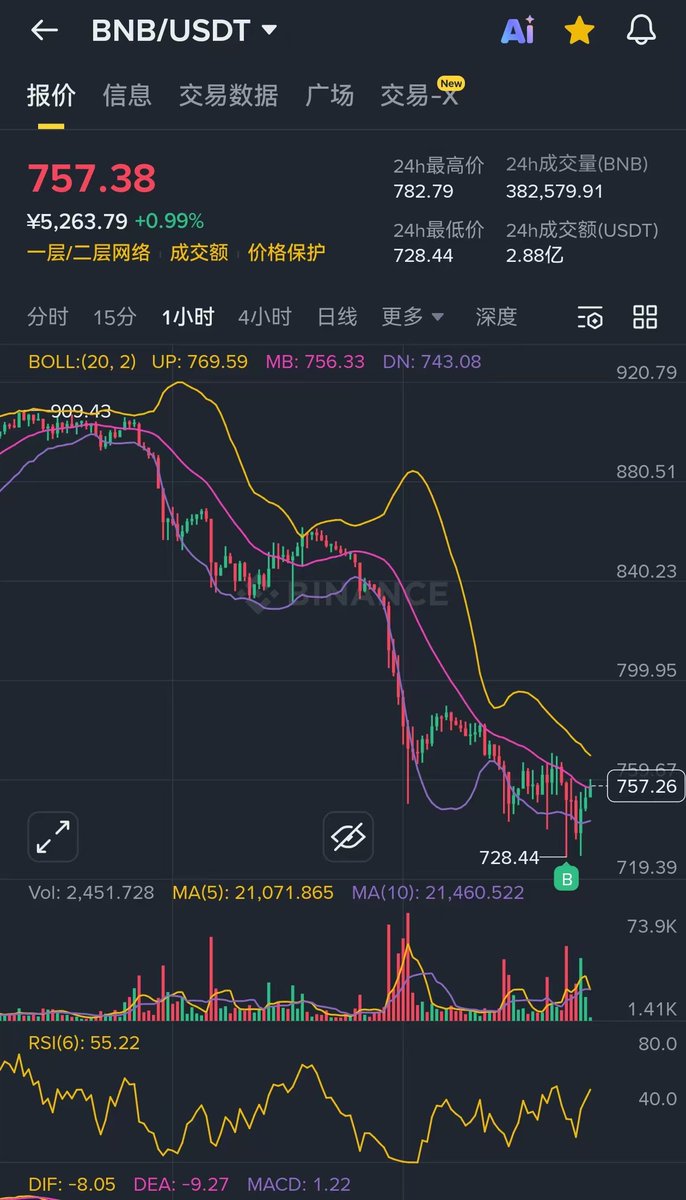Select the 日线 chart interval
This screenshot has width=686, height=1200.
coord(337,317)
